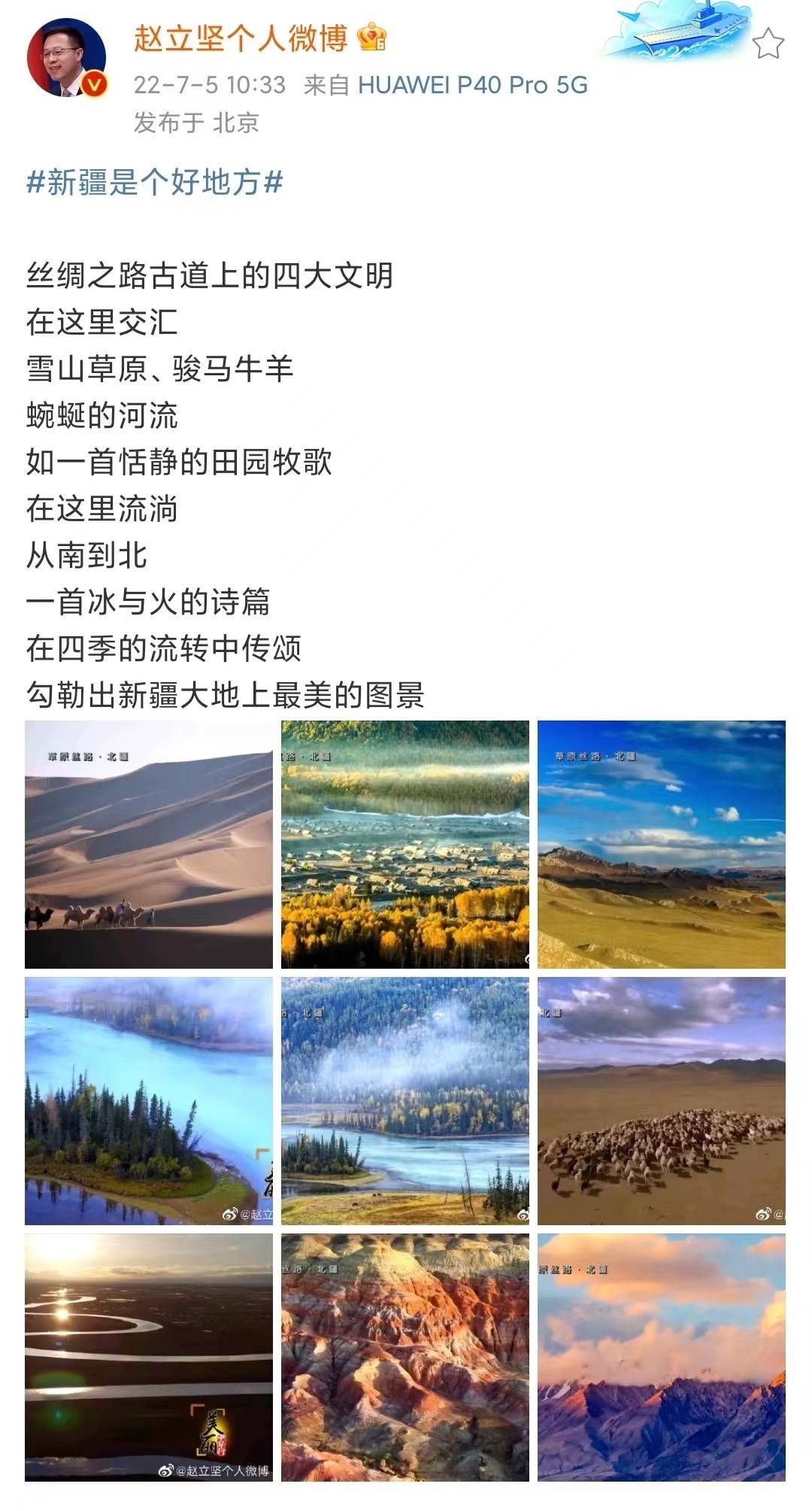View the misty forest river photo

405,1101
